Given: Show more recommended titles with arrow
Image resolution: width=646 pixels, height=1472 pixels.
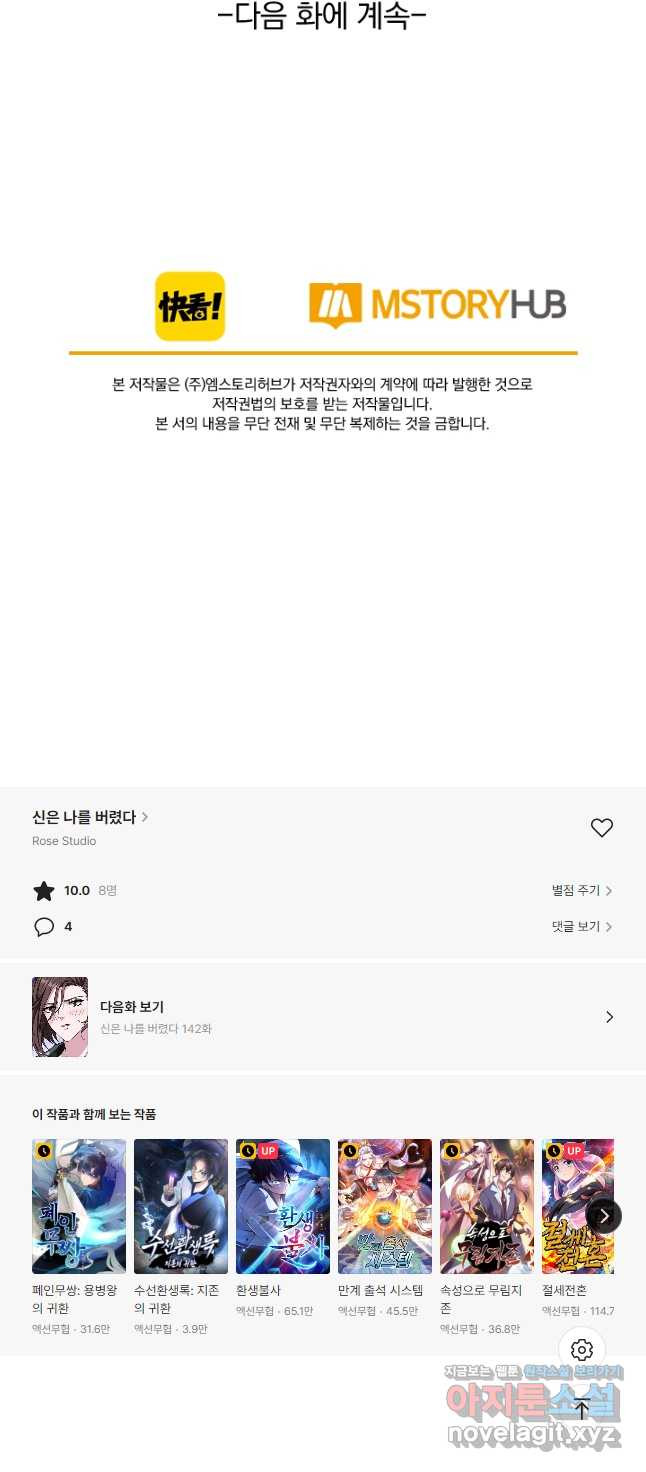Looking at the screenshot, I should pyautogui.click(x=604, y=1216).
